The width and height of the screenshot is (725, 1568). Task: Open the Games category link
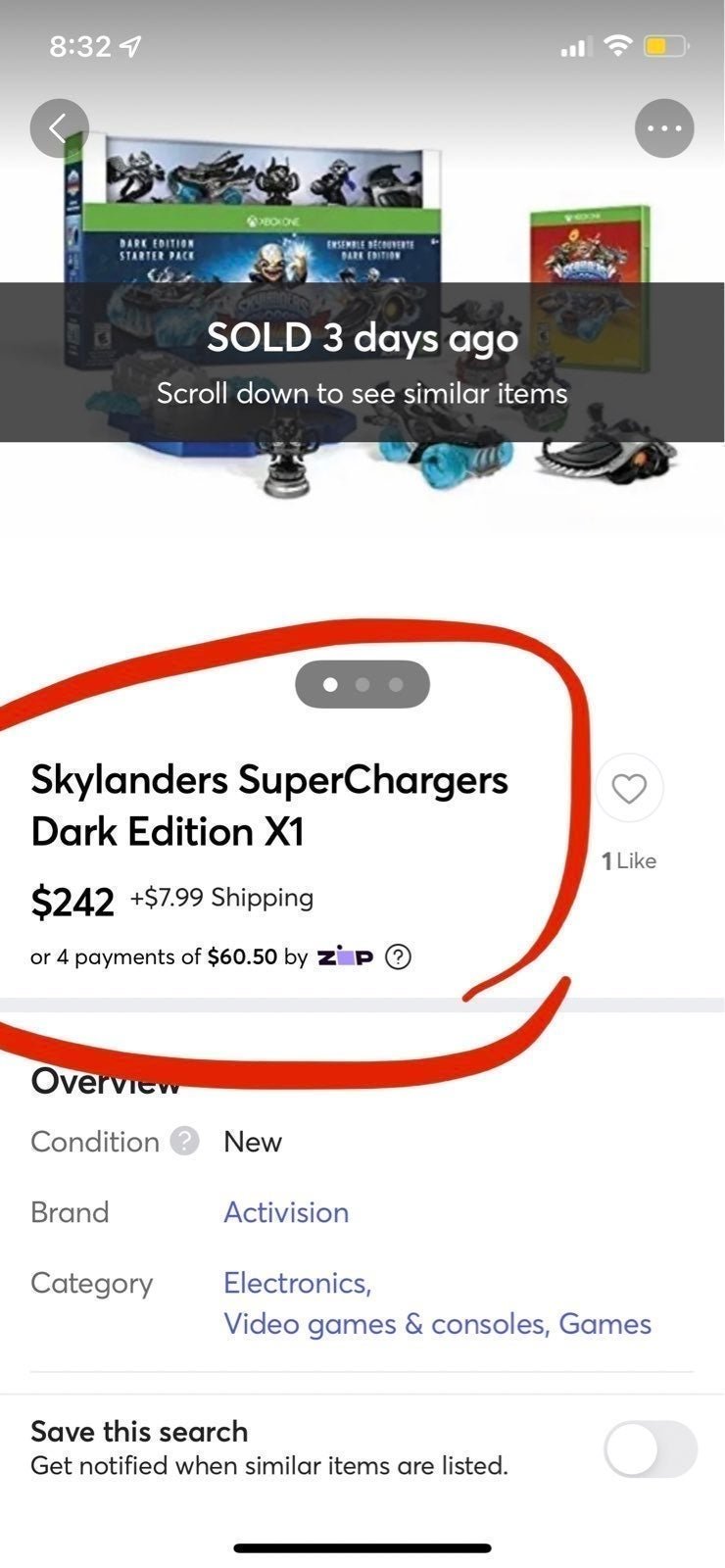604,1324
